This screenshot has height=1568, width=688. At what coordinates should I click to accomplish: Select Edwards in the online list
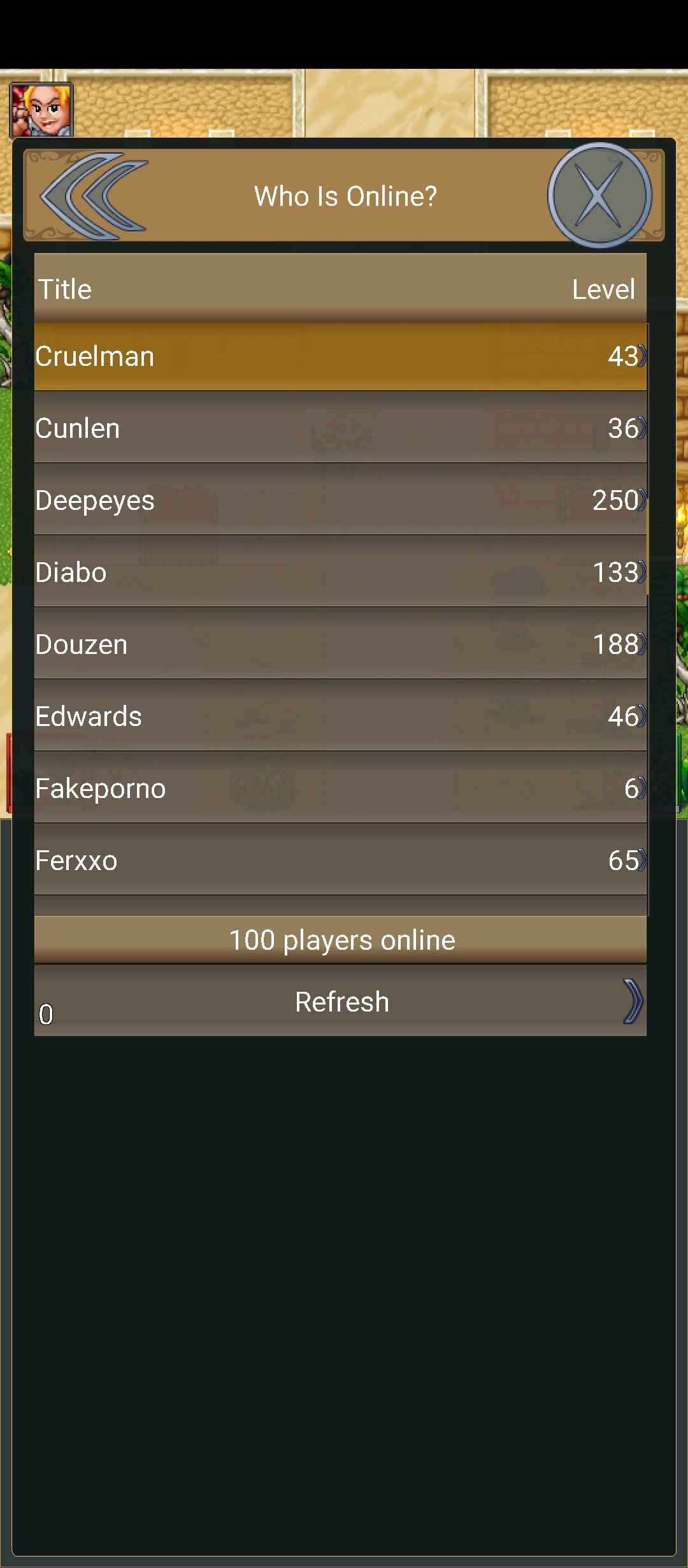point(340,716)
